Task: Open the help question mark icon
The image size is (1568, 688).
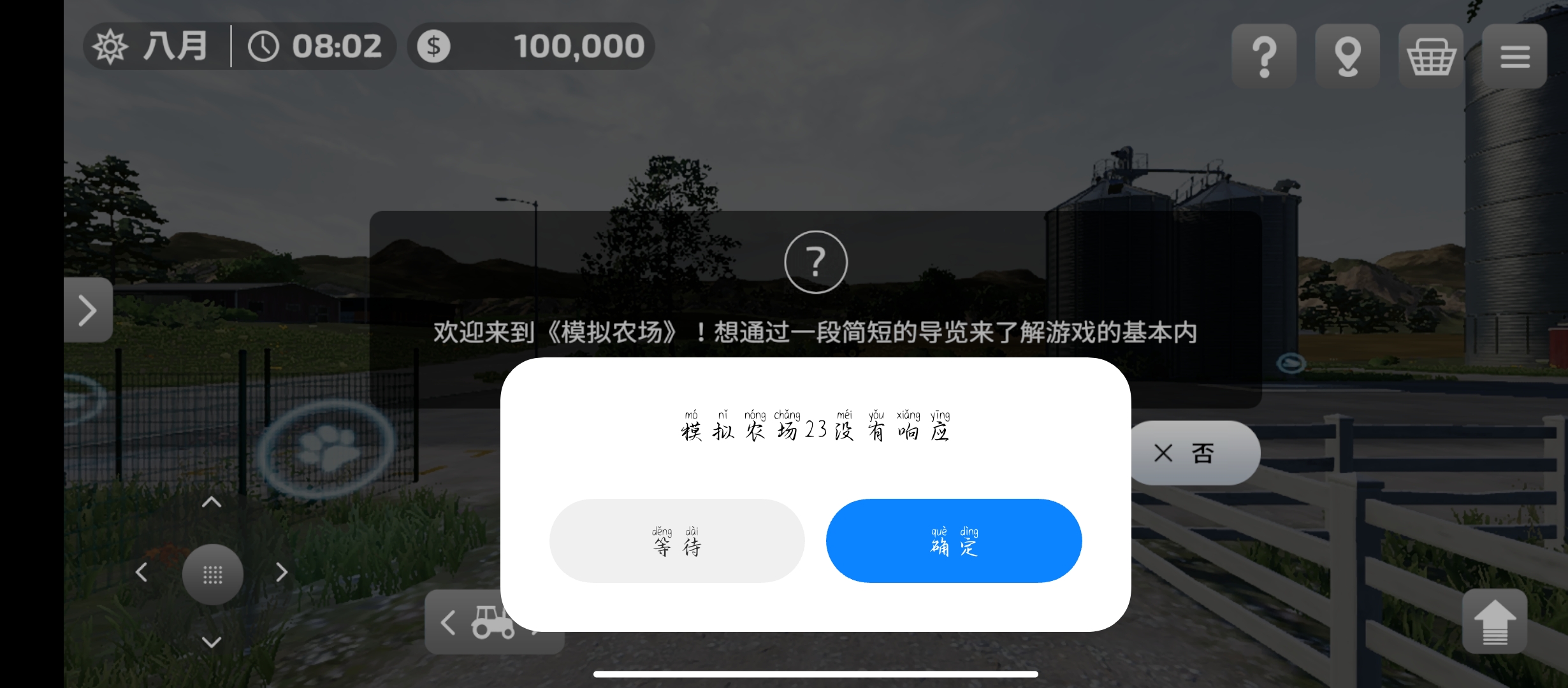Action: tap(1264, 56)
